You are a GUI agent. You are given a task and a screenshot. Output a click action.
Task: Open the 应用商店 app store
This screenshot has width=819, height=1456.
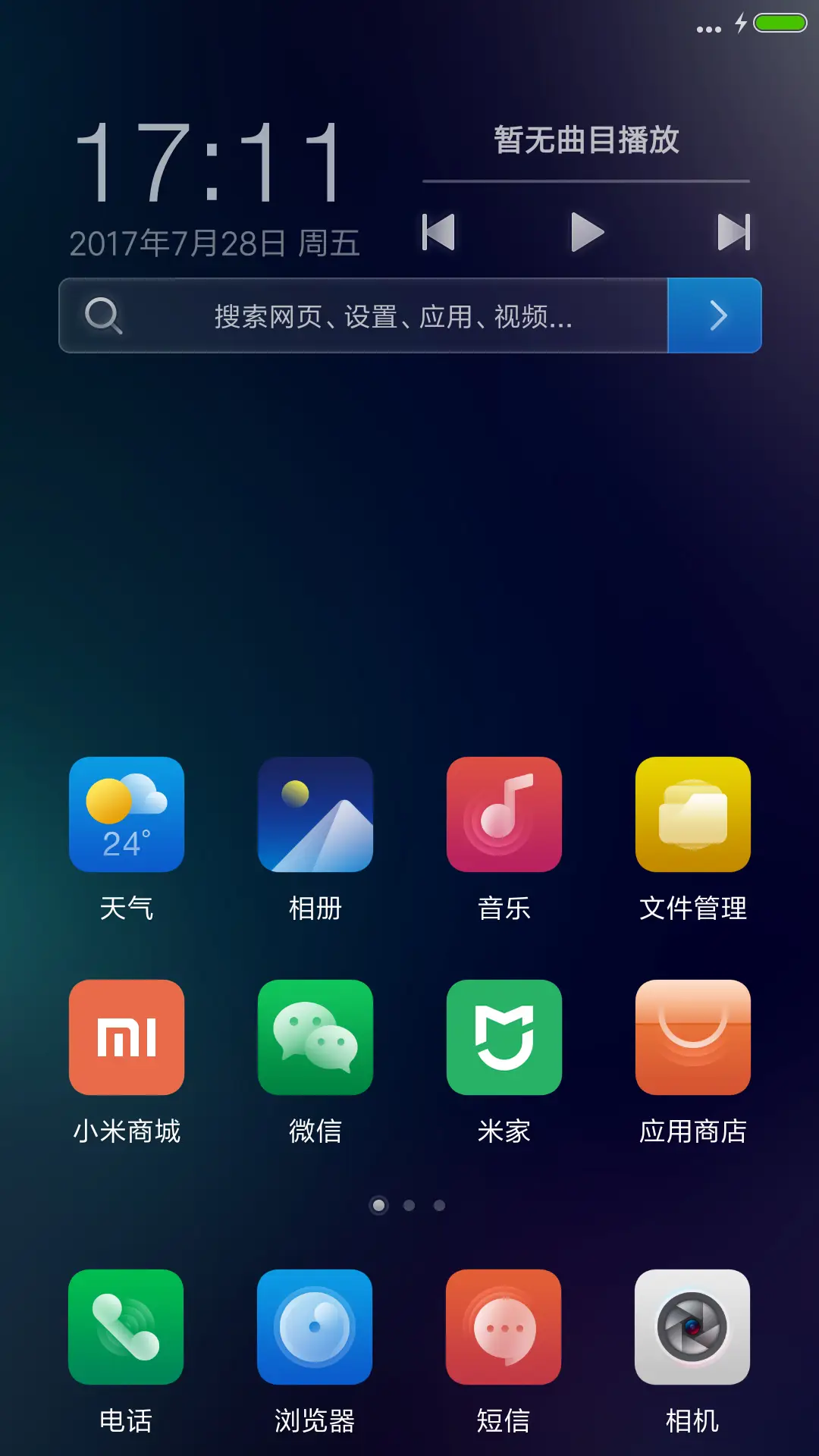(692, 1037)
